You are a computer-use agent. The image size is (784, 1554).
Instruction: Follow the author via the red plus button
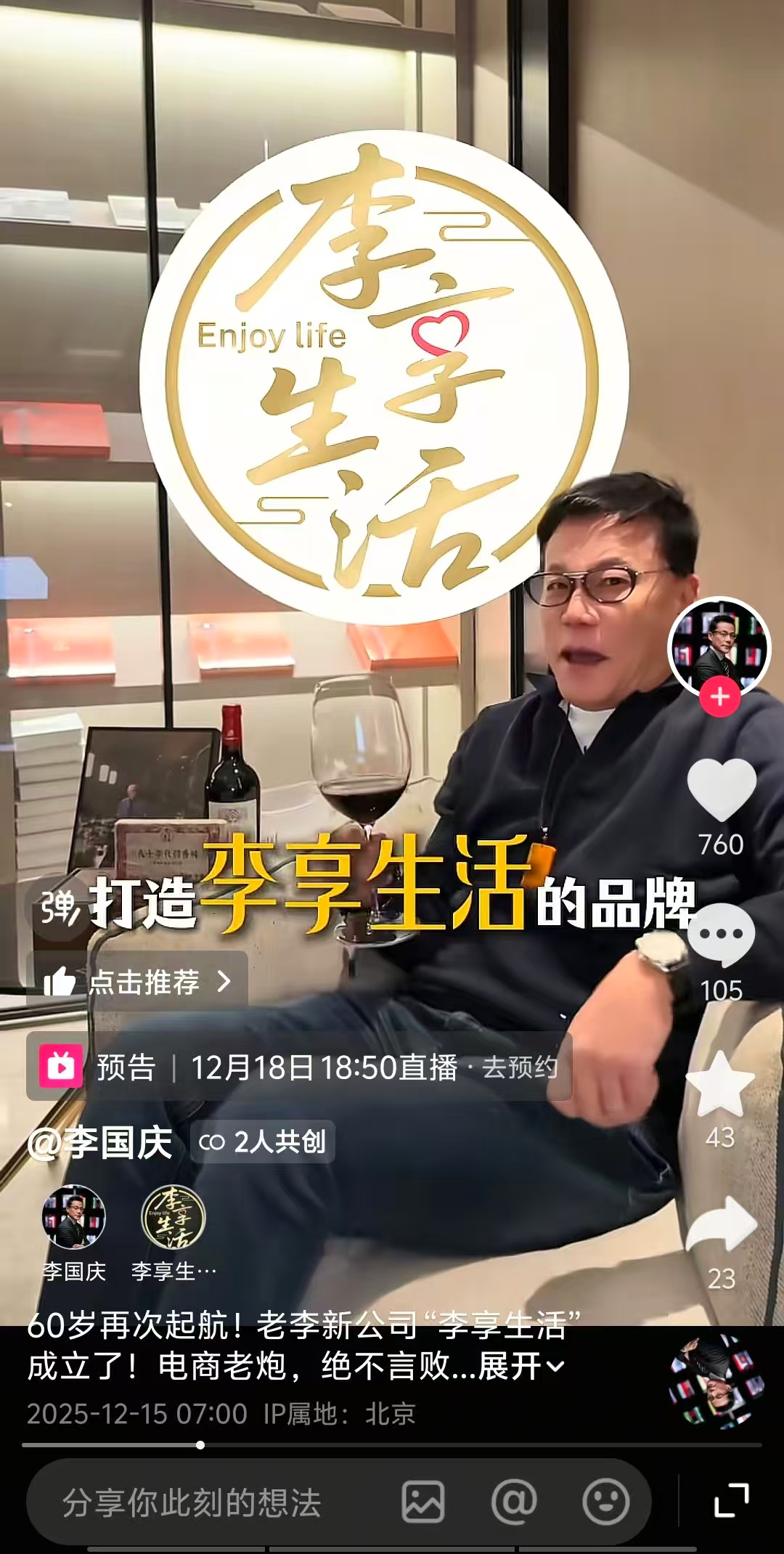(x=719, y=697)
